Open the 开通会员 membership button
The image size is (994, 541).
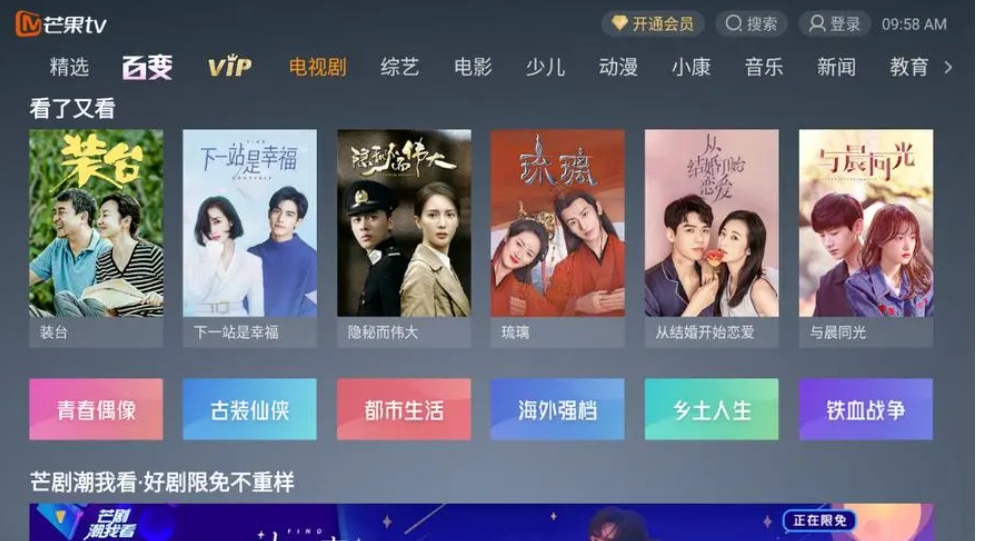click(x=652, y=24)
